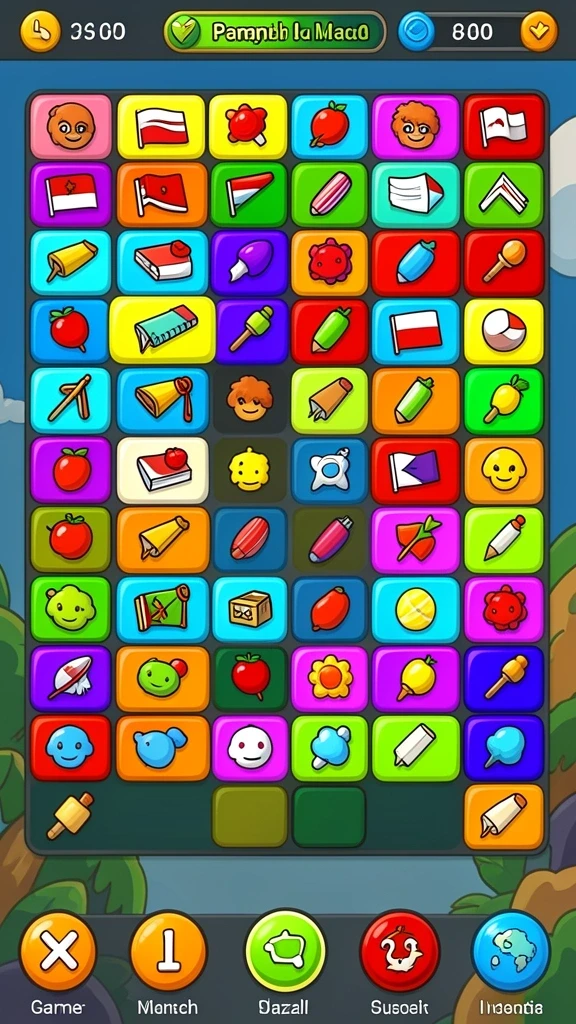
Task: Tap the red Susoelt button
Action: pyautogui.click(x=400, y=950)
